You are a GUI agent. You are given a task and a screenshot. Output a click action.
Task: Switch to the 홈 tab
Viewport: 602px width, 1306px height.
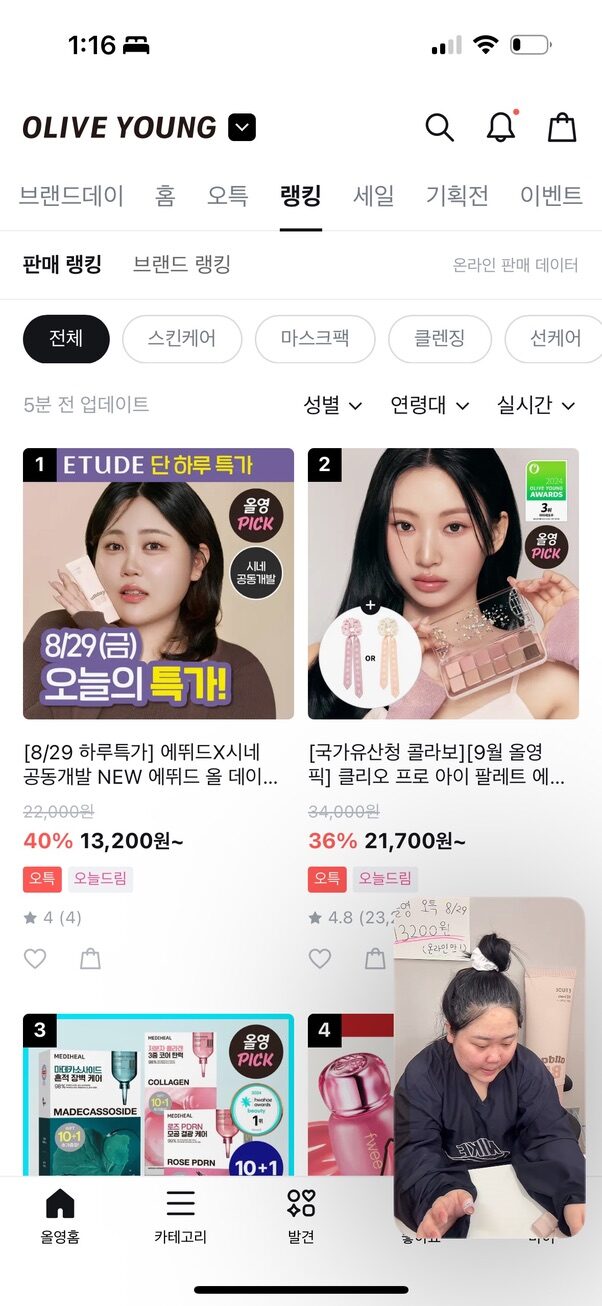[x=165, y=195]
